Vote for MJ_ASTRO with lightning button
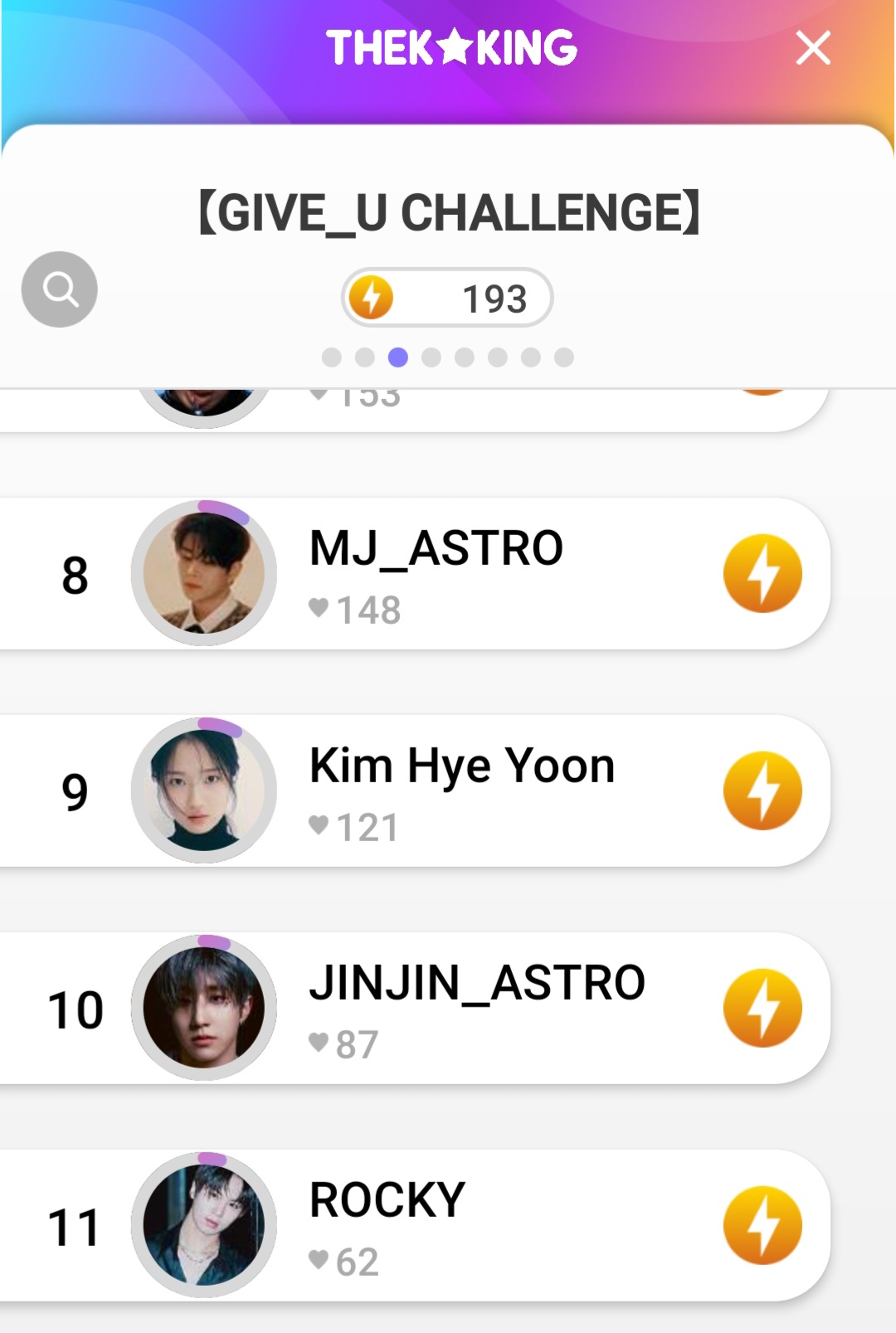 pos(762,574)
